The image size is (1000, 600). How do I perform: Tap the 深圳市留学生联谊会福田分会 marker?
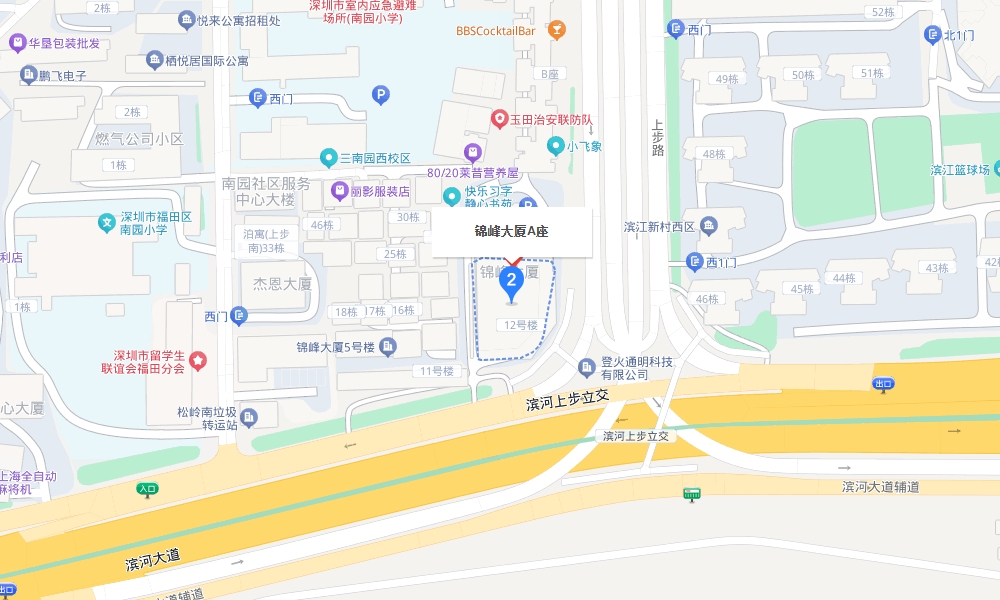pos(199,360)
